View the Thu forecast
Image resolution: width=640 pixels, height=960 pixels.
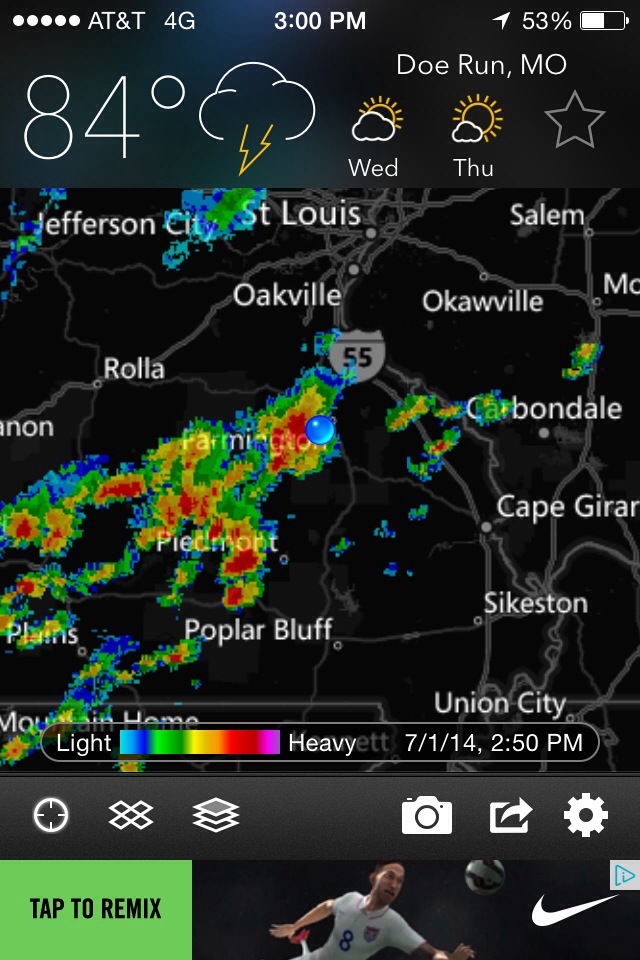474,136
